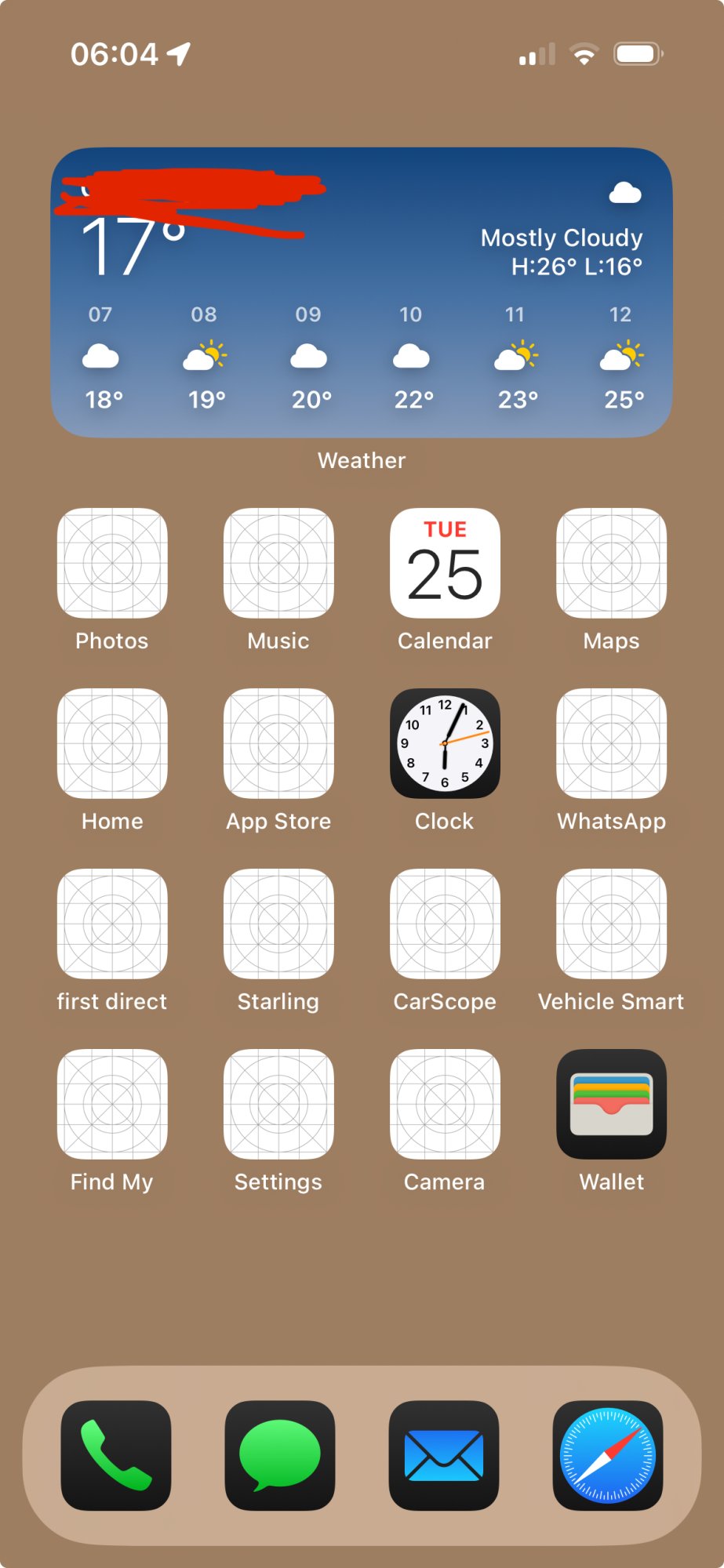Open the Weather widget
Image resolution: width=724 pixels, height=1568 pixels.
click(362, 292)
